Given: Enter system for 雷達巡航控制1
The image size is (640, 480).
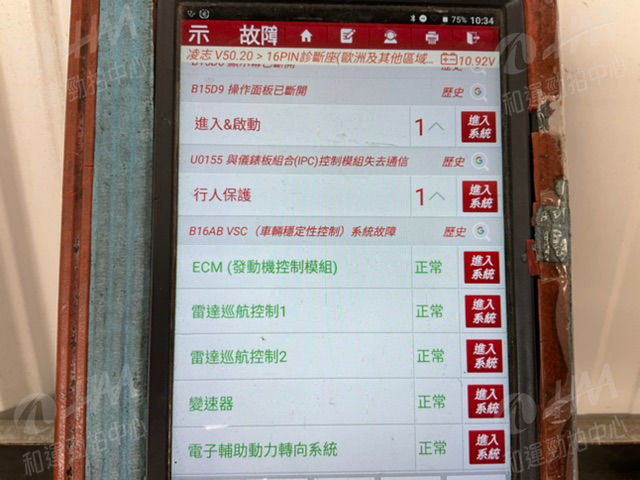Looking at the screenshot, I should pos(484,311).
